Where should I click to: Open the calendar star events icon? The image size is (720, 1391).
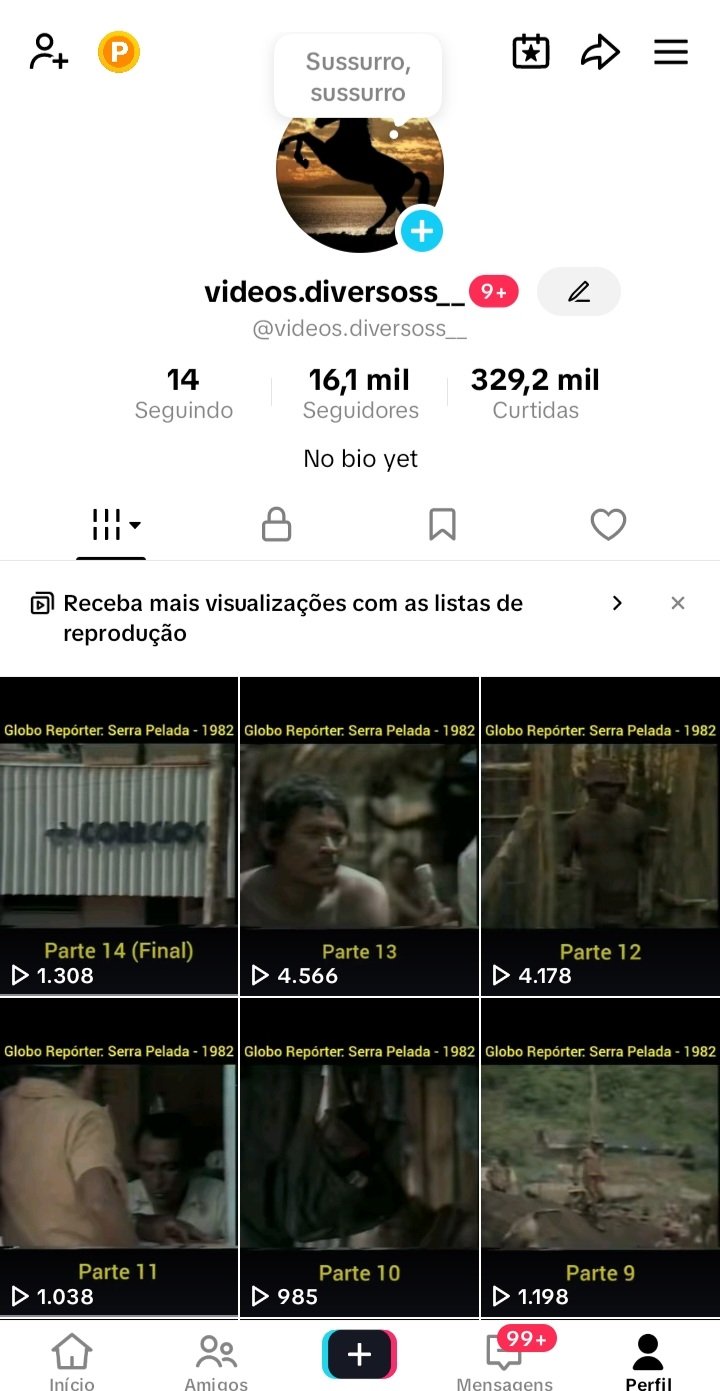pos(531,51)
